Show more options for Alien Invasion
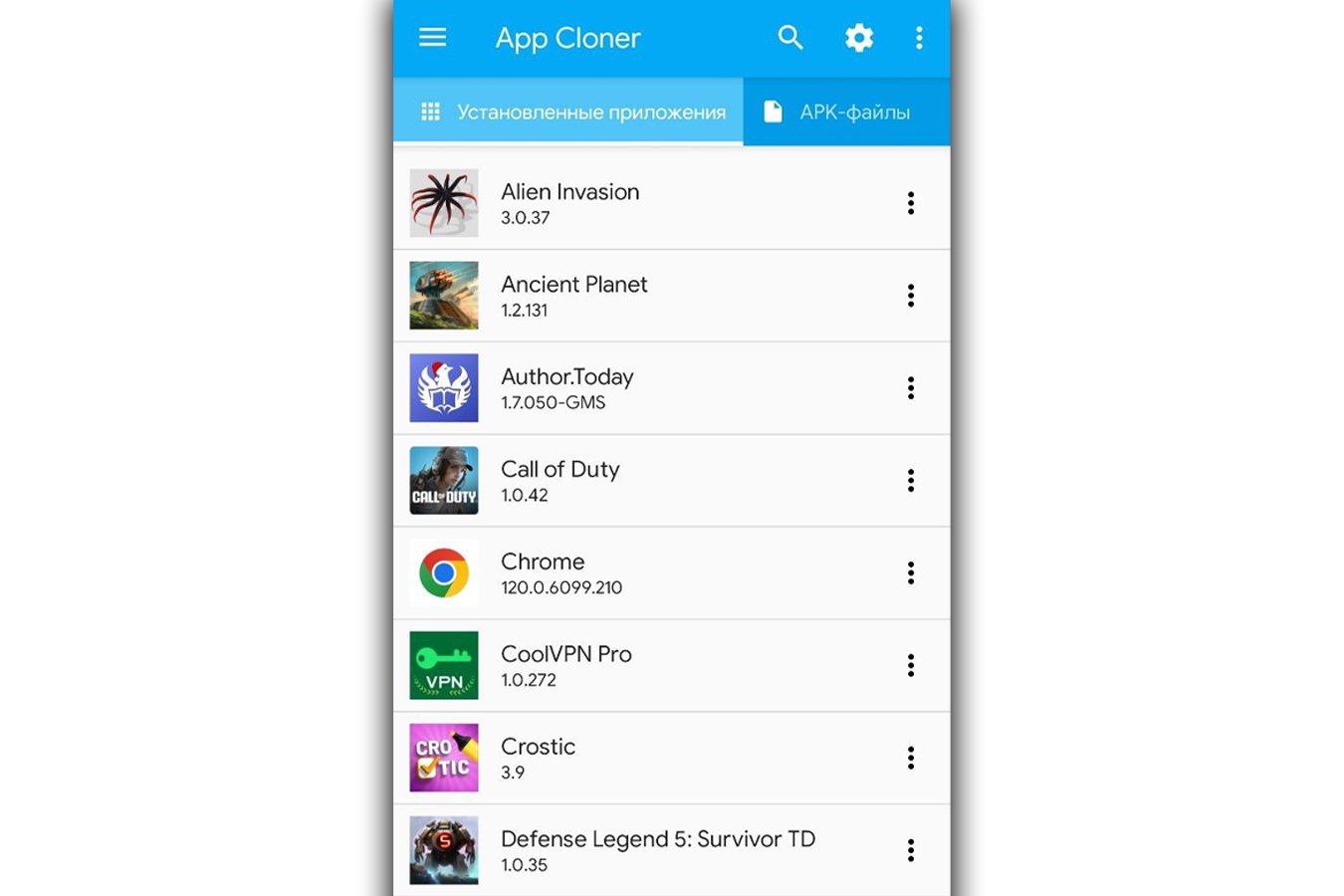Image resolution: width=1344 pixels, height=896 pixels. (x=910, y=203)
